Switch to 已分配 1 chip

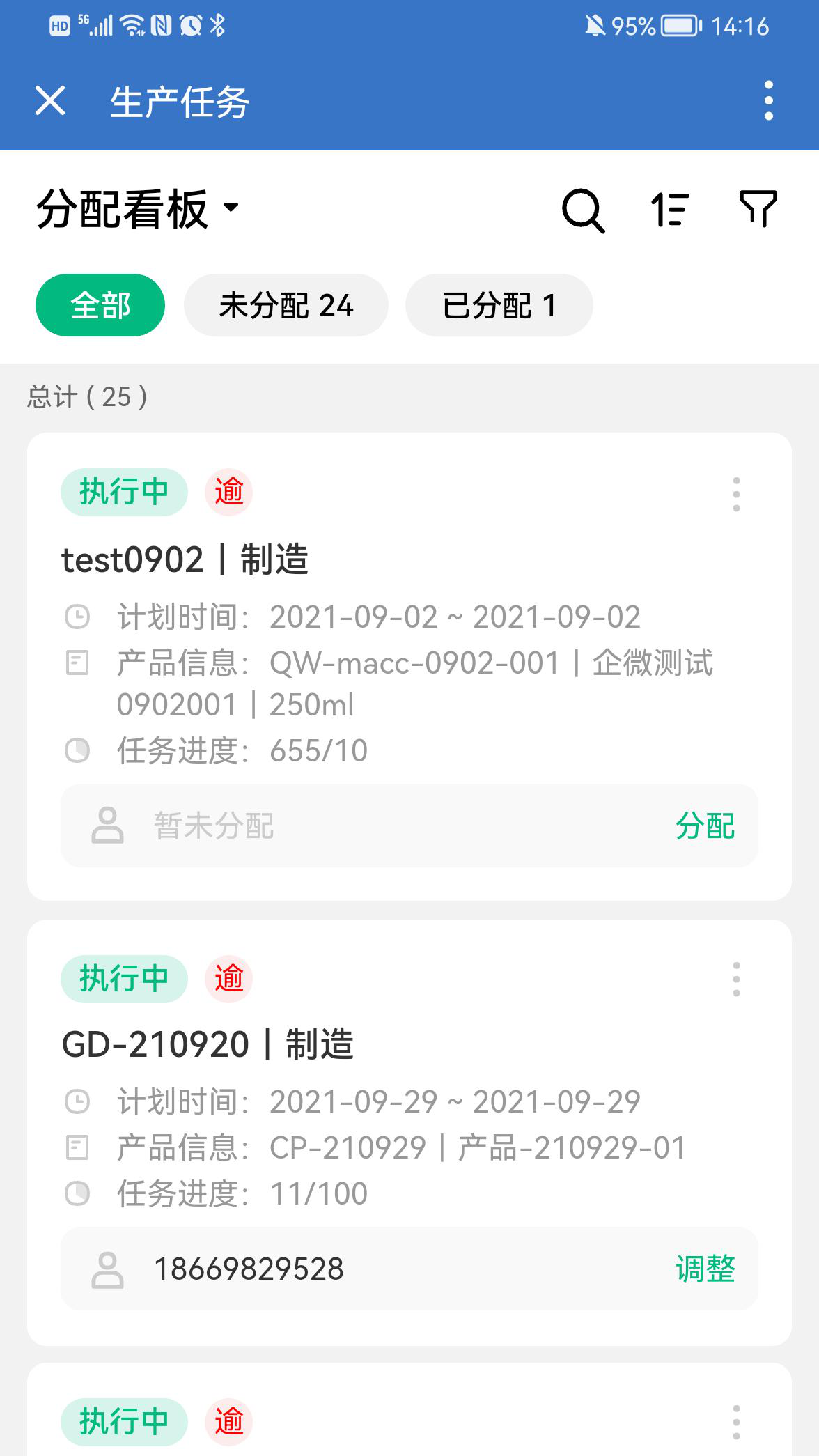499,305
